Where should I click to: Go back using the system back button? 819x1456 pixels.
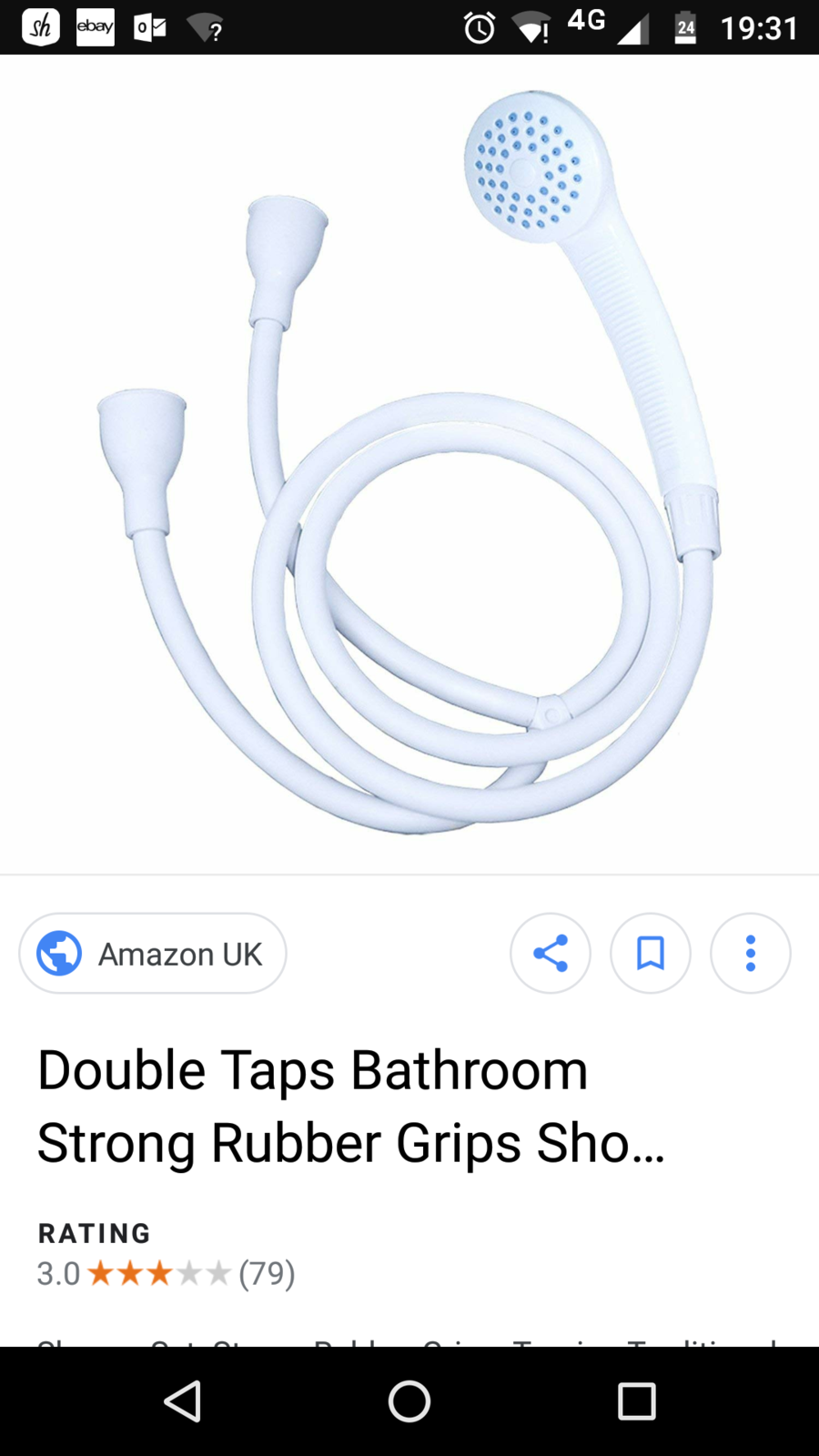(183, 1401)
